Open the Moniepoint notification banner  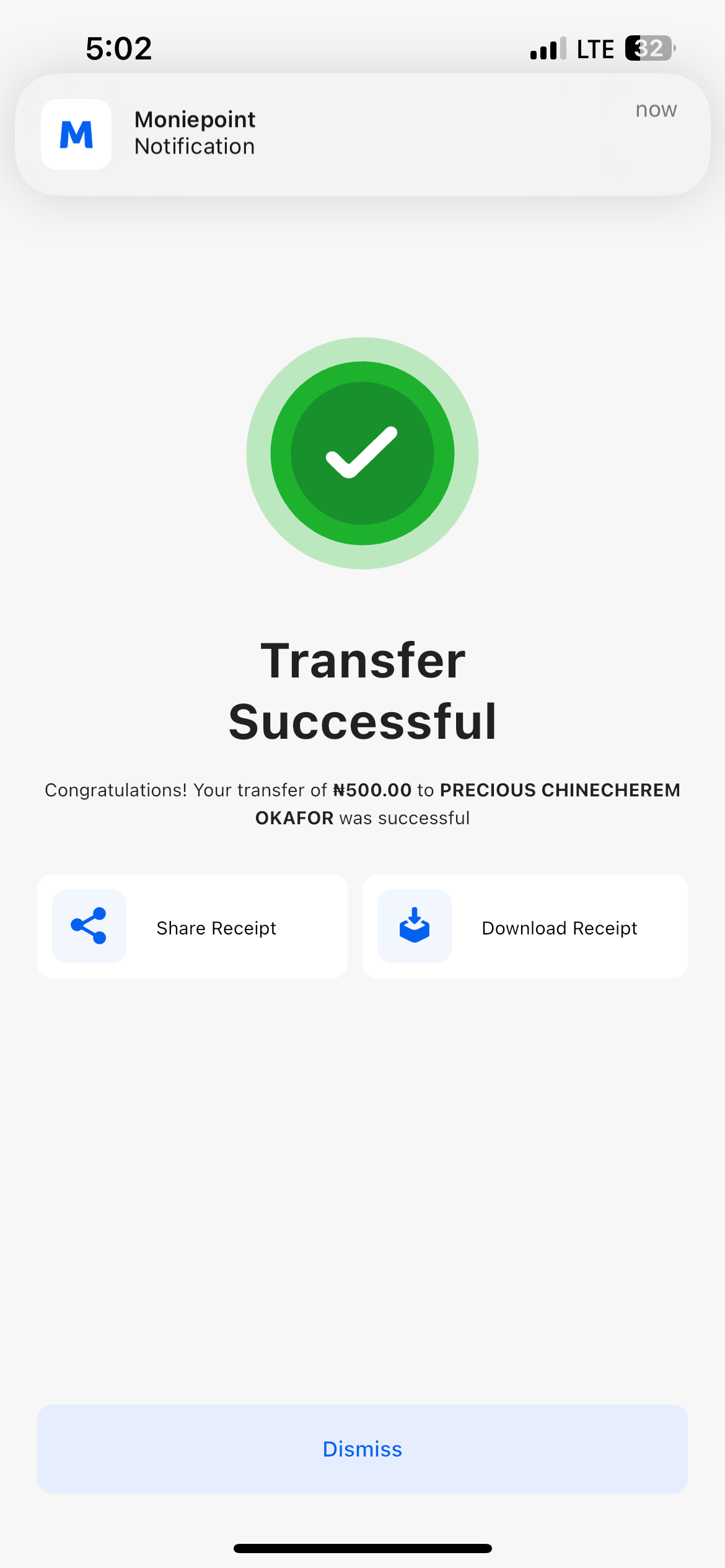(x=362, y=134)
